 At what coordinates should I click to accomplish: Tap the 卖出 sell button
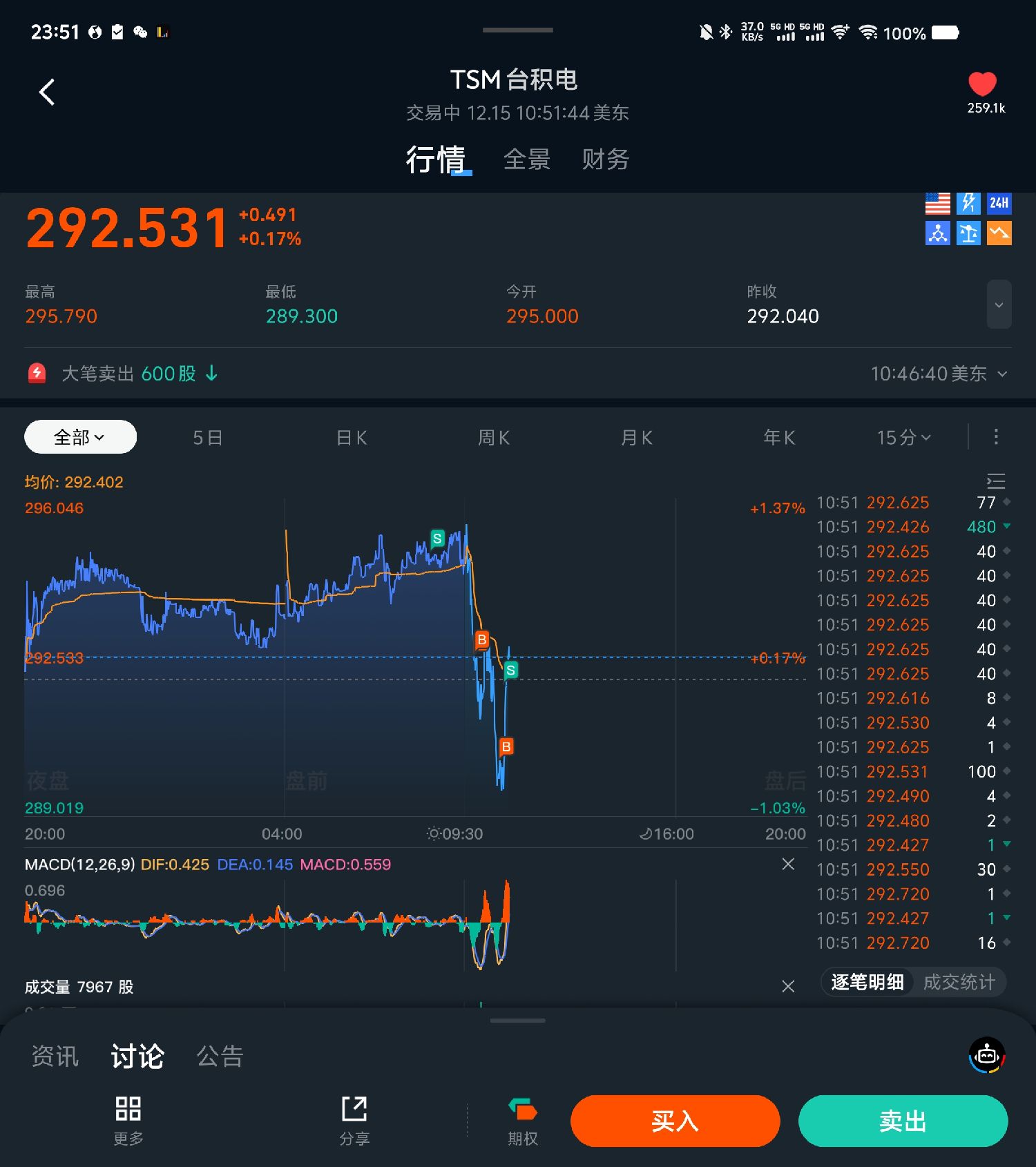[x=902, y=1121]
